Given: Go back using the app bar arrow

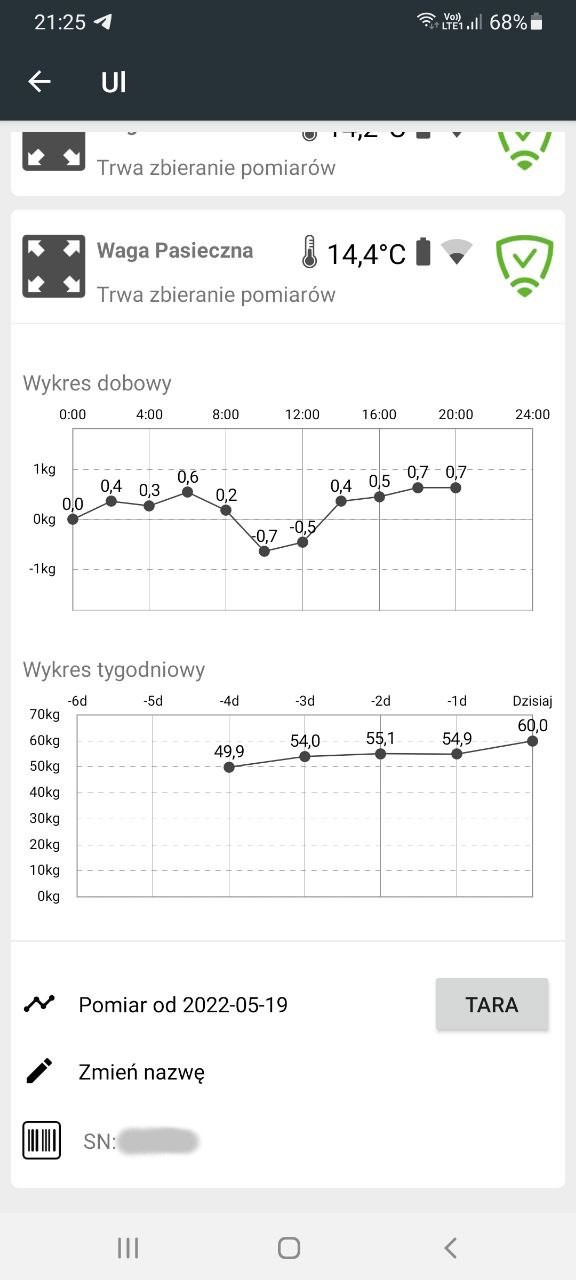Looking at the screenshot, I should [39, 82].
